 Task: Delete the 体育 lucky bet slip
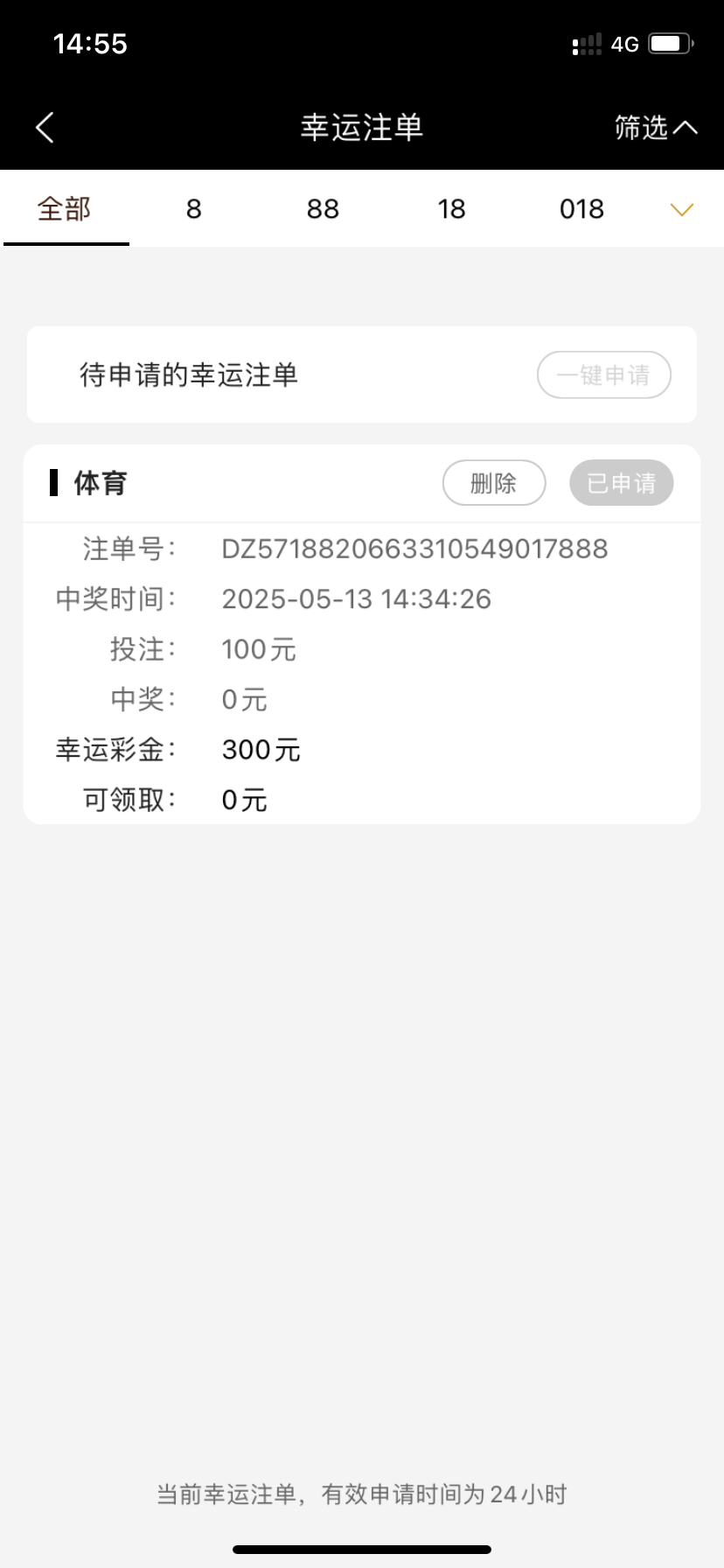pyautogui.click(x=494, y=483)
